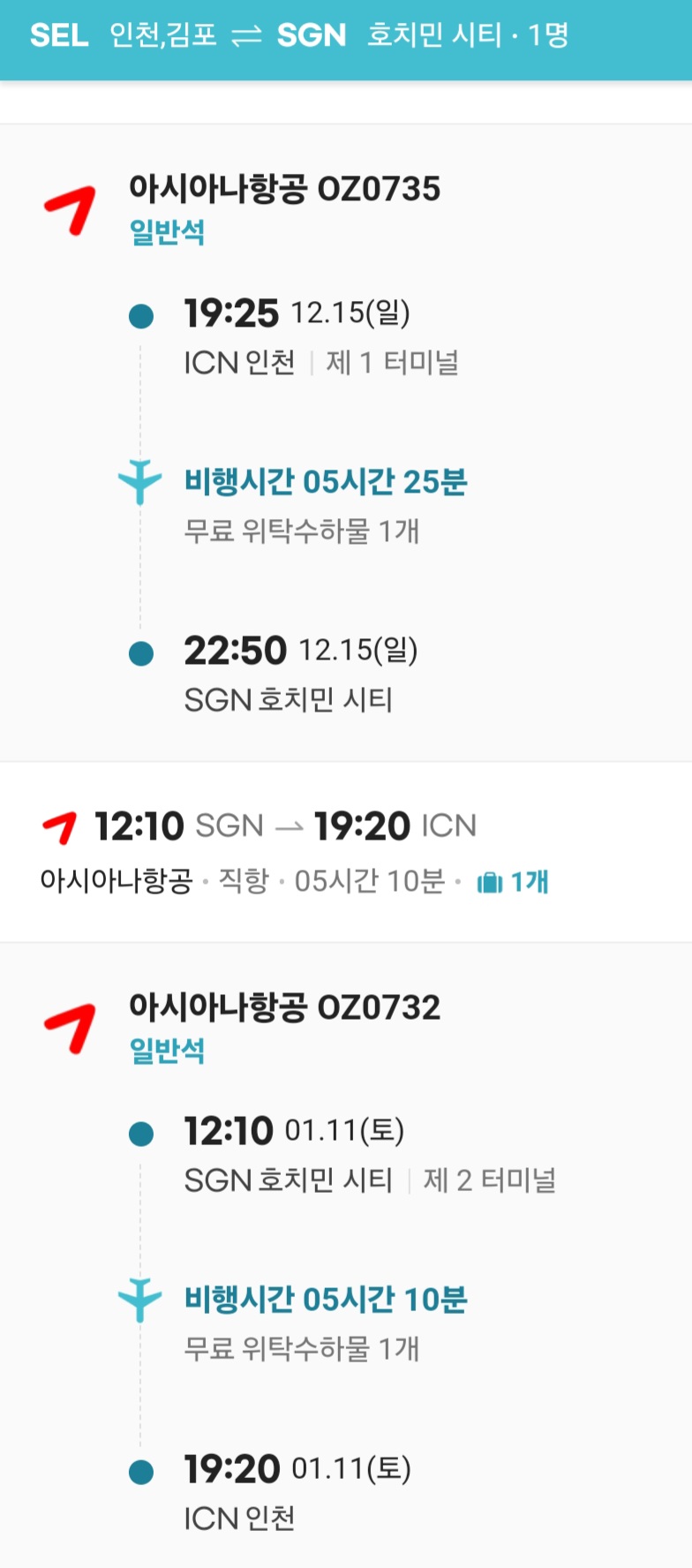Screen dimensions: 692x1568
Task: Open the SEL to SGN search header
Action: (300, 35)
